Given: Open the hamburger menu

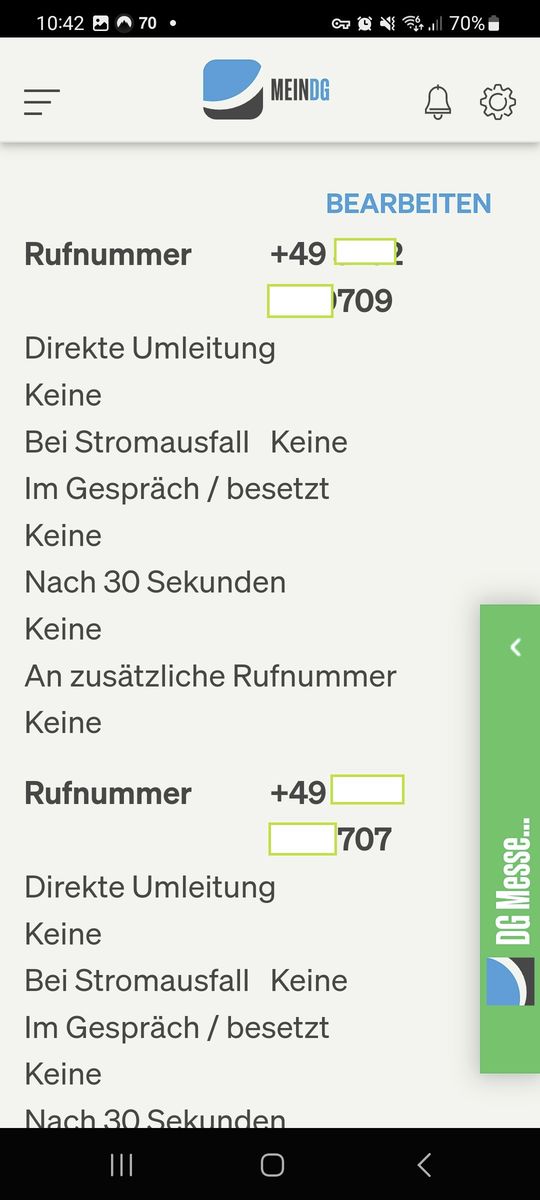Looking at the screenshot, I should tap(42, 102).
